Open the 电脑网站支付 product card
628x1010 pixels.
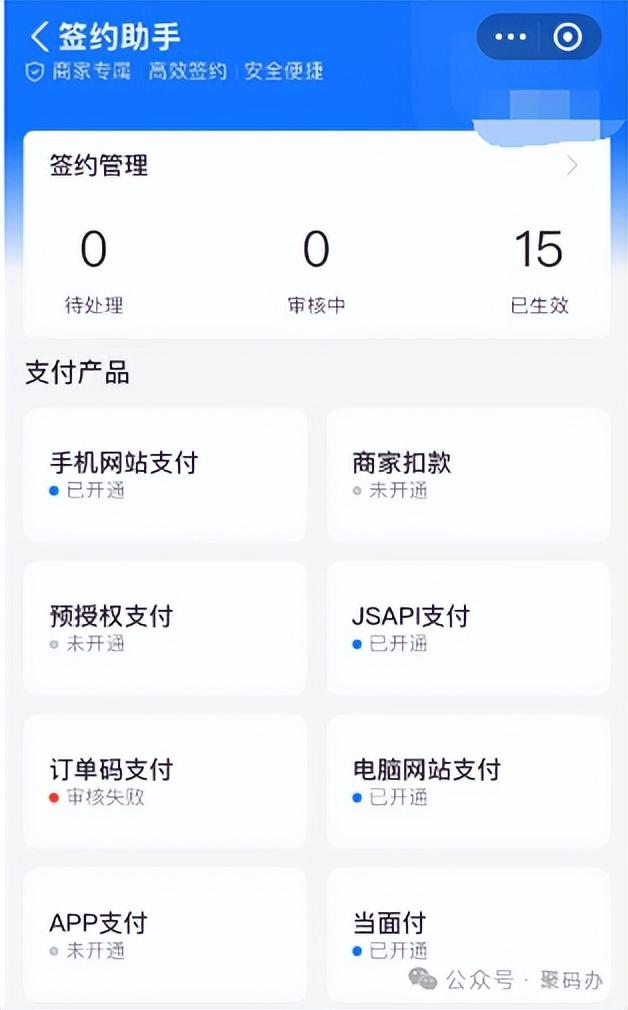click(x=468, y=781)
